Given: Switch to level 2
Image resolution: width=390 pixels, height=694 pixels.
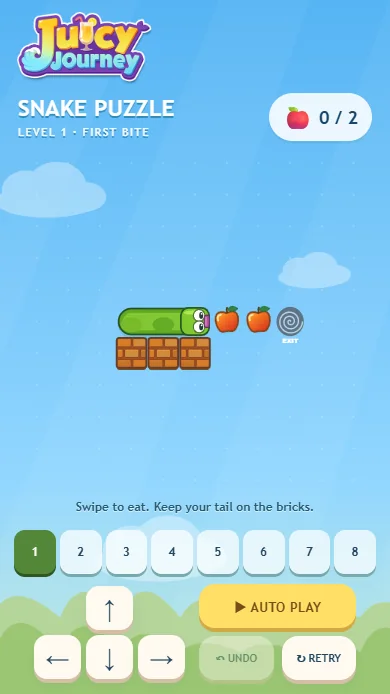Looking at the screenshot, I should point(81,551).
